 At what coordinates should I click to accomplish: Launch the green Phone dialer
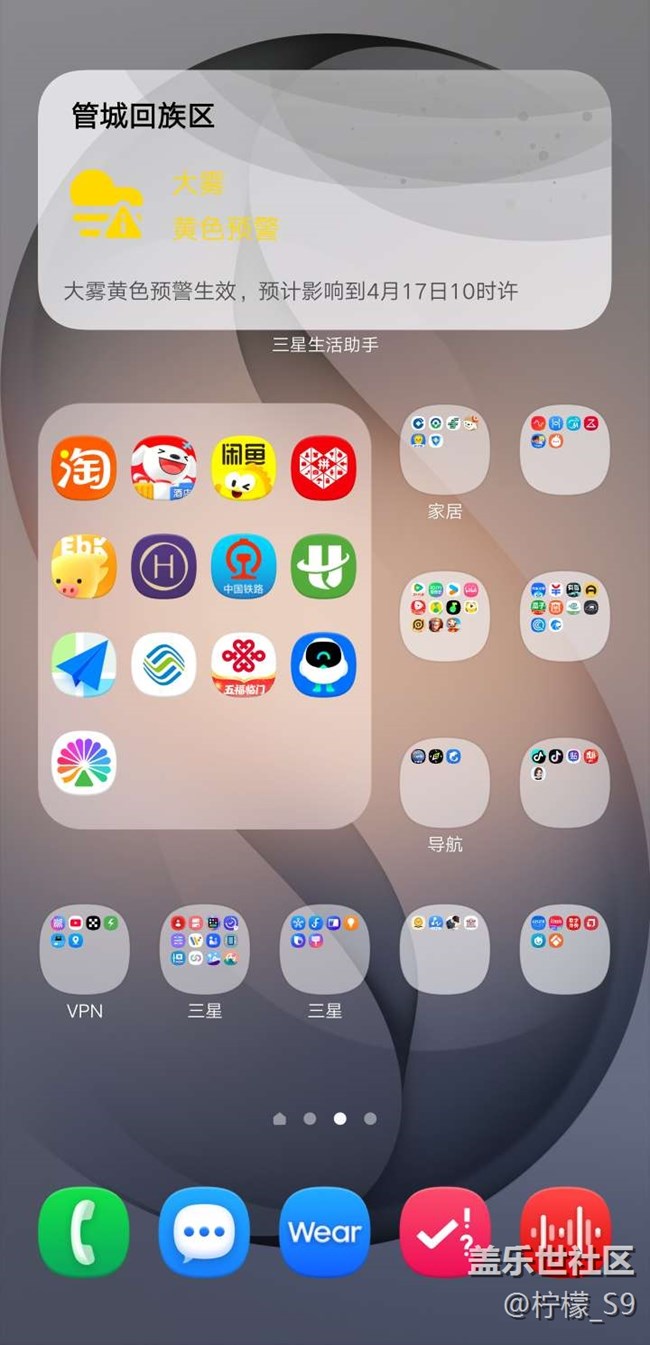point(84,1232)
